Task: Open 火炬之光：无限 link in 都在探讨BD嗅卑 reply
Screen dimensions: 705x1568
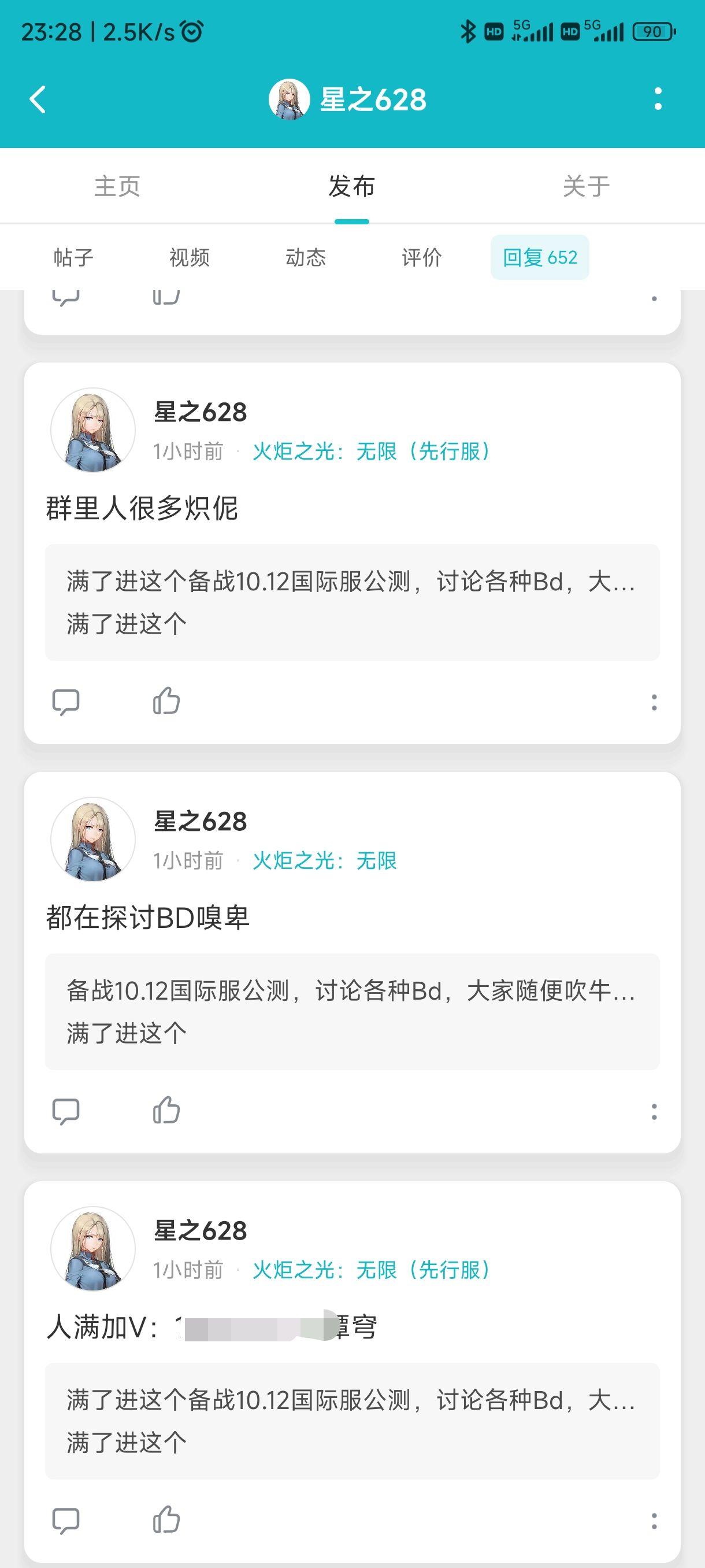Action: pos(324,861)
